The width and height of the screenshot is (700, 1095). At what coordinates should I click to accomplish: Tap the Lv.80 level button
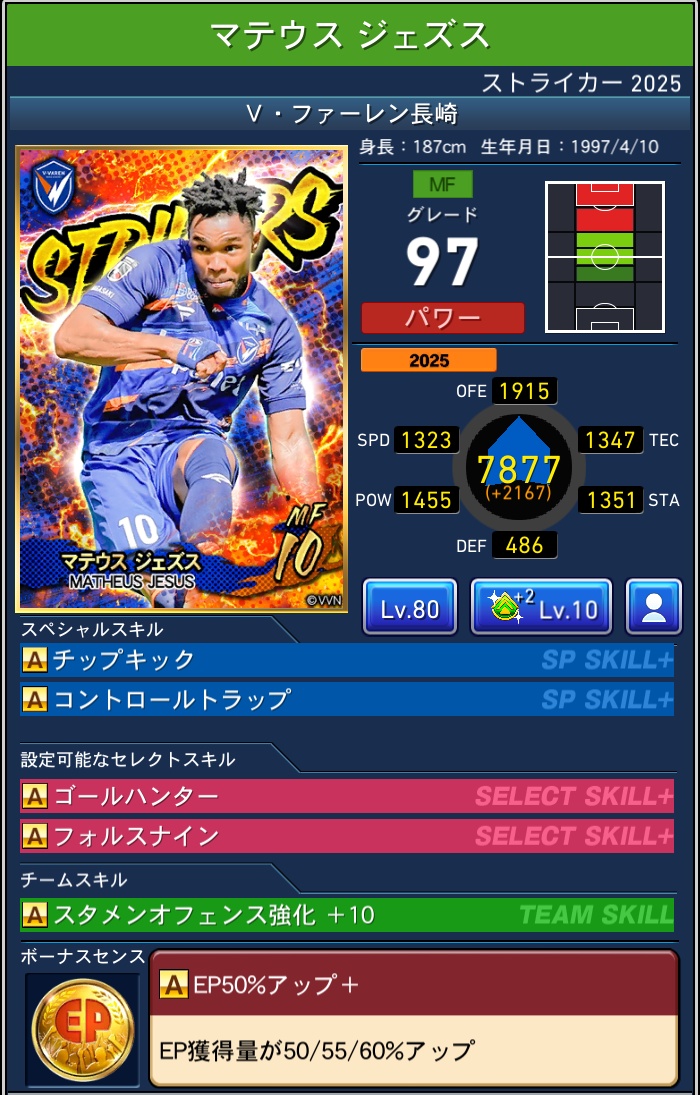(x=409, y=607)
